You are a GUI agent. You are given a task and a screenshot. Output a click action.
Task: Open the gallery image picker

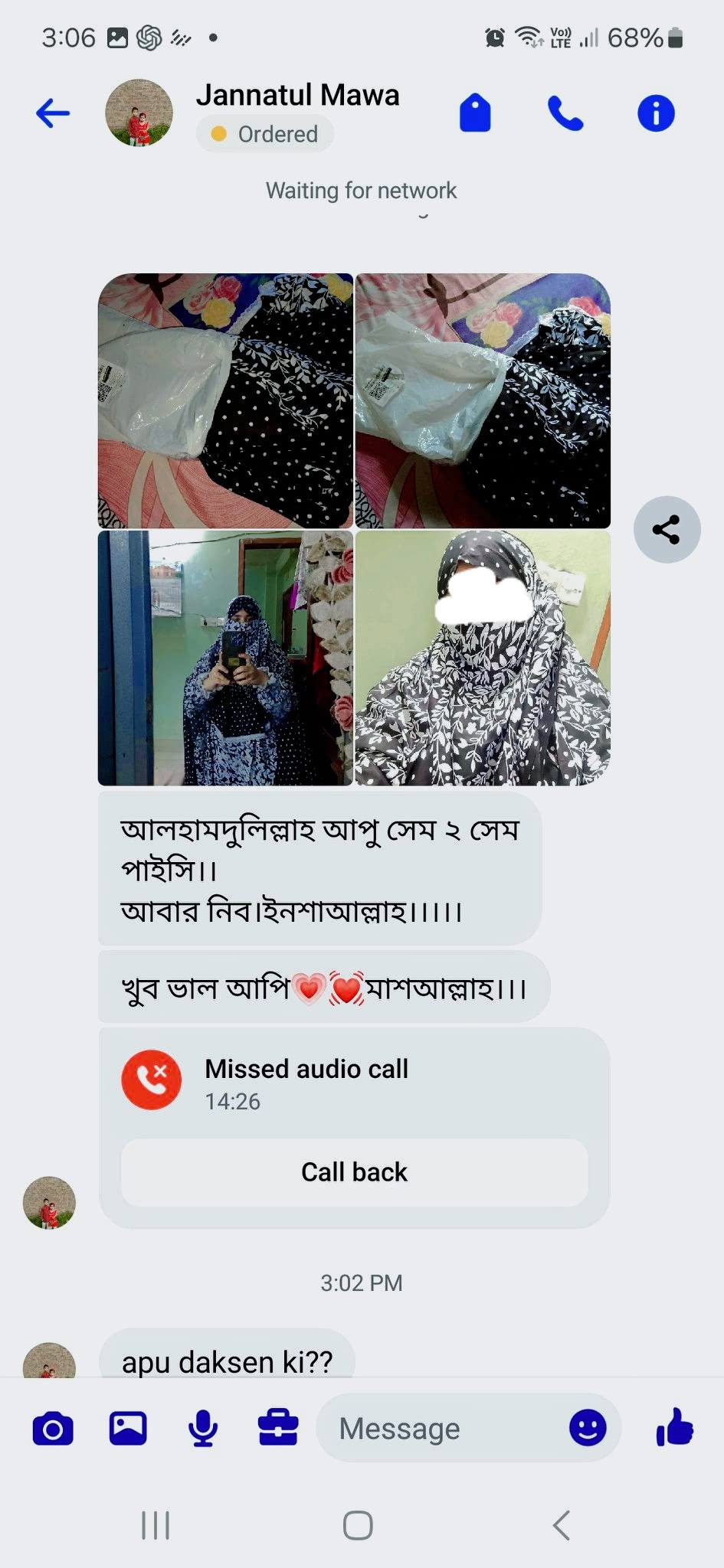pyautogui.click(x=128, y=1429)
